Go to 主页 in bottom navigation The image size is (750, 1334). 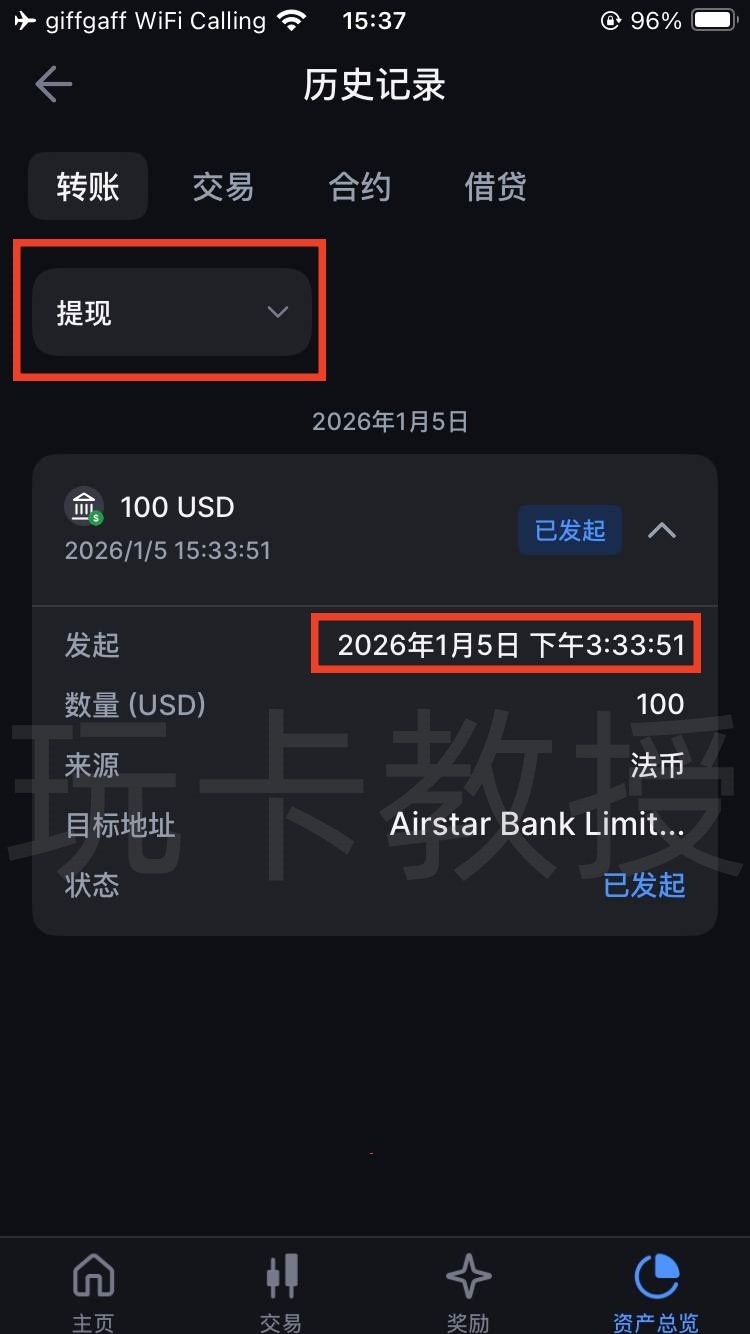point(94,1292)
